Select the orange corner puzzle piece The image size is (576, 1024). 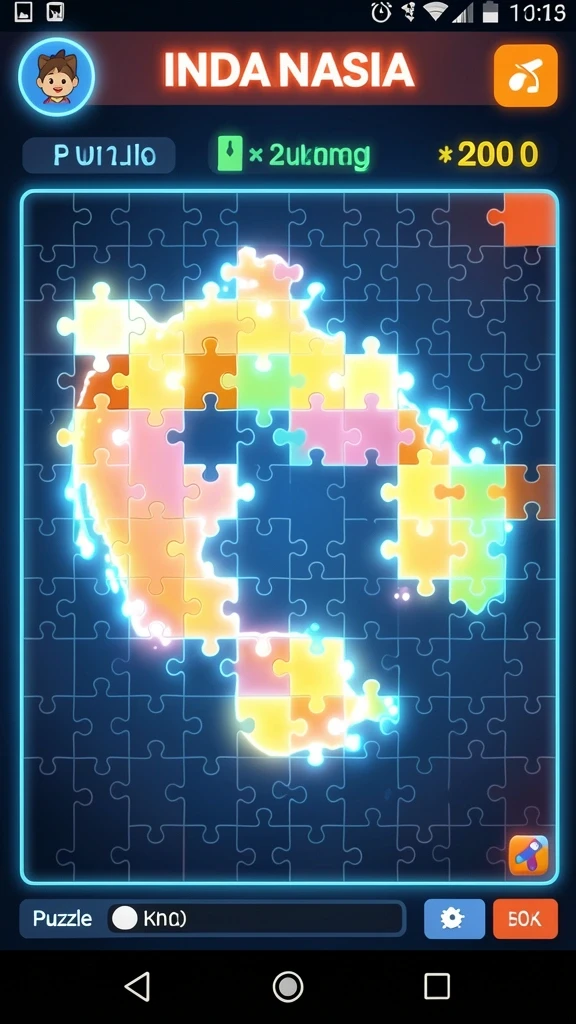tap(524, 220)
